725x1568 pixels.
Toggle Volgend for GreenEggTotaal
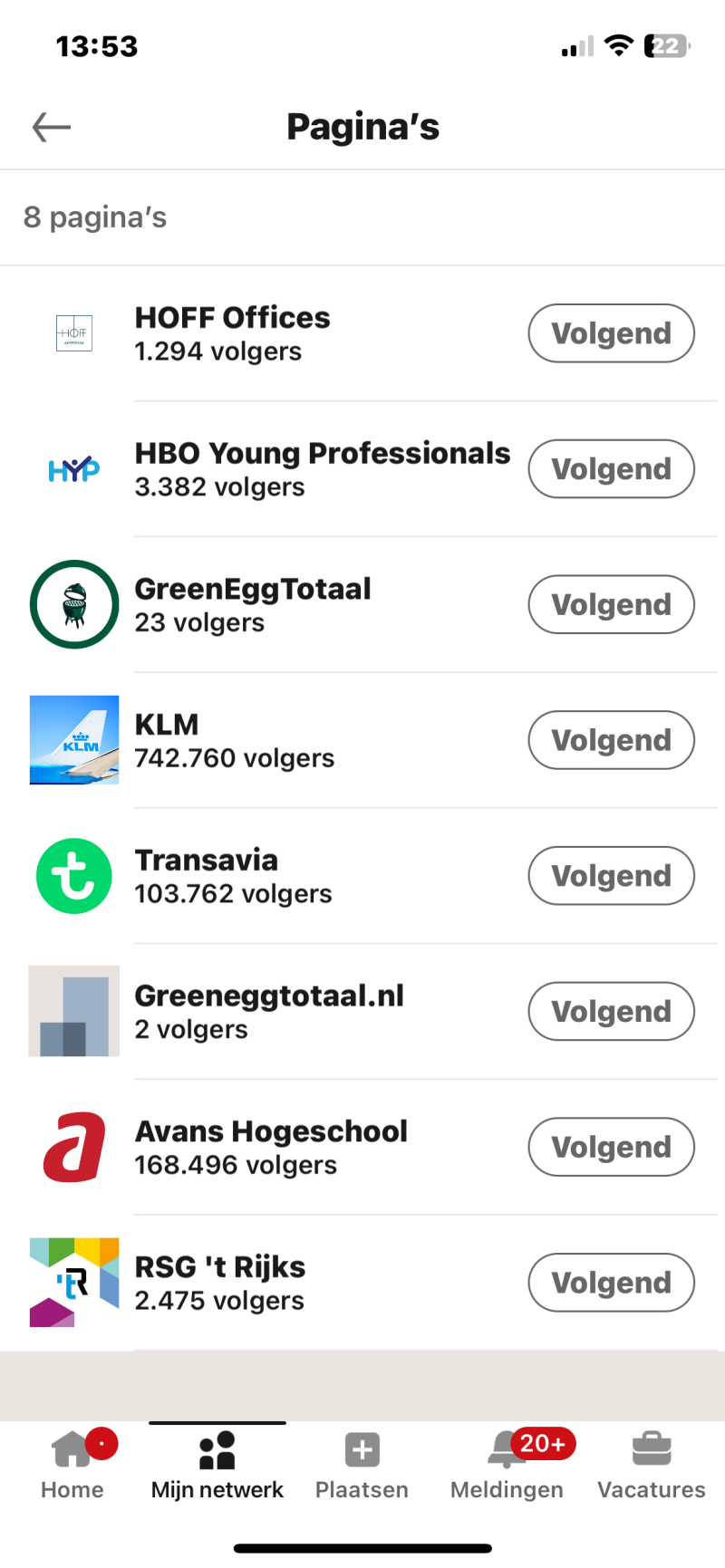[x=611, y=605]
